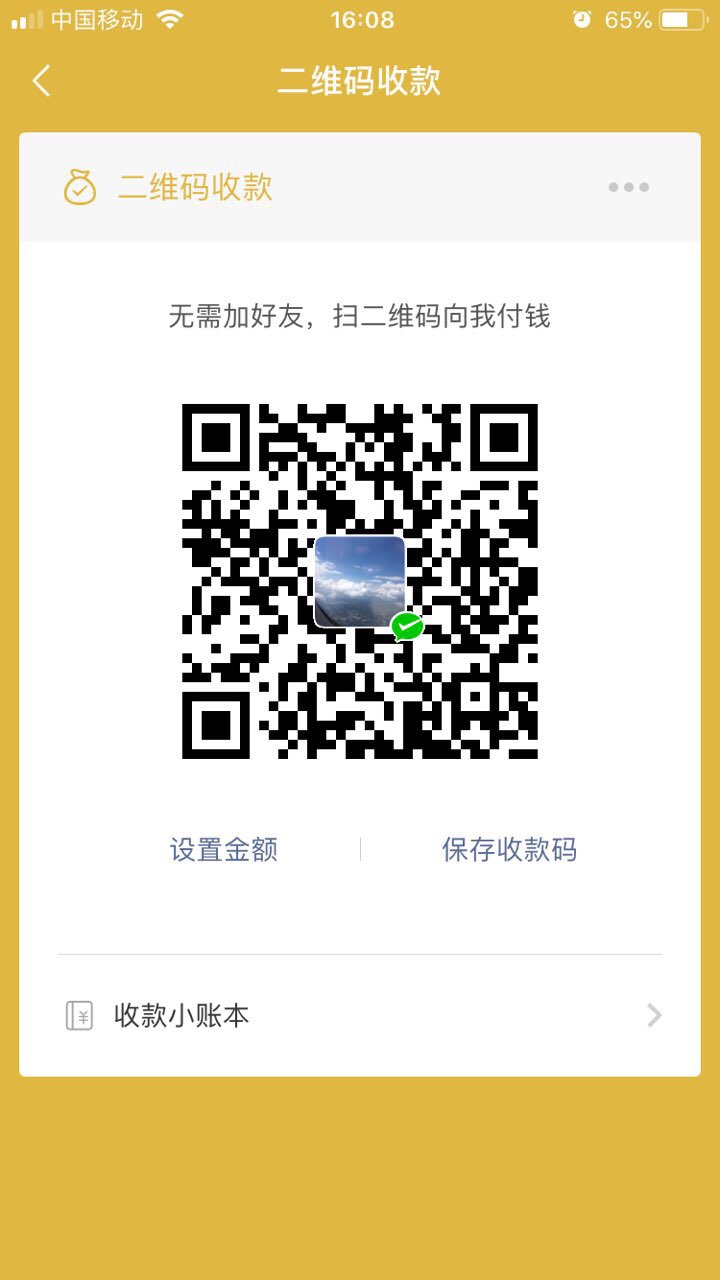Tap the instruction text 无需加好友，扫二维码向我付钱
The height and width of the screenshot is (1280, 720).
(360, 316)
